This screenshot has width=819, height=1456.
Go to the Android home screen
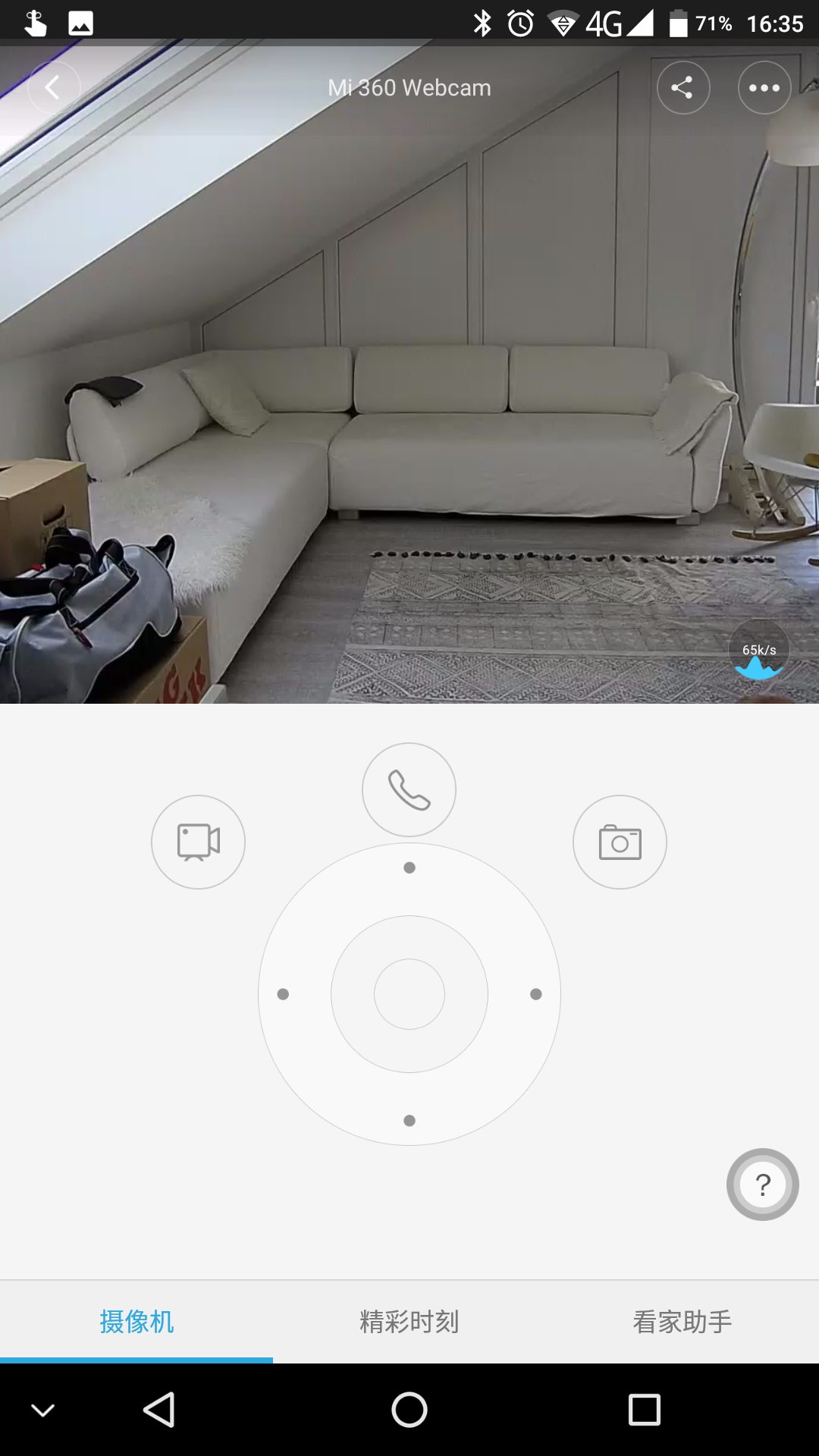coord(409,1410)
